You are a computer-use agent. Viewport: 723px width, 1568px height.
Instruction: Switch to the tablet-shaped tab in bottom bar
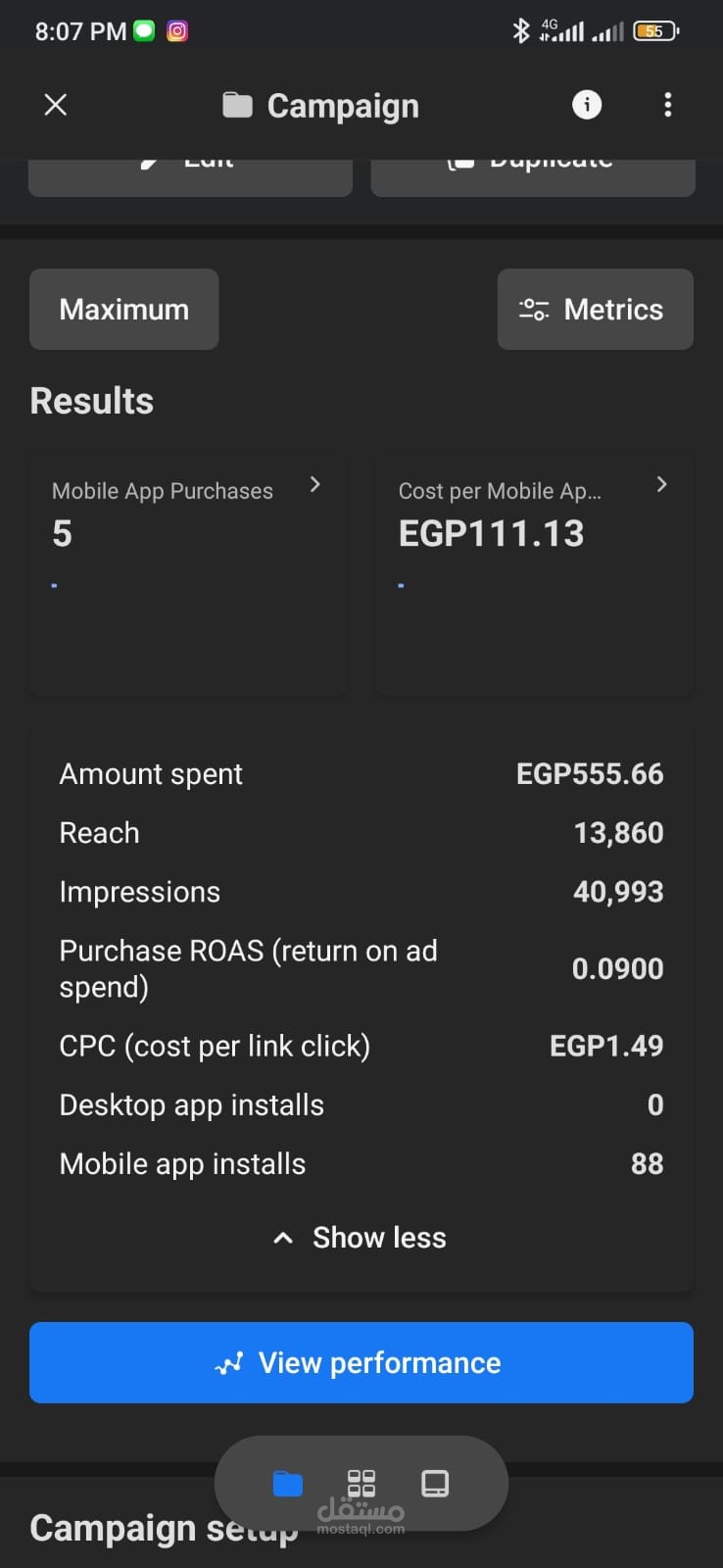pos(435,1483)
